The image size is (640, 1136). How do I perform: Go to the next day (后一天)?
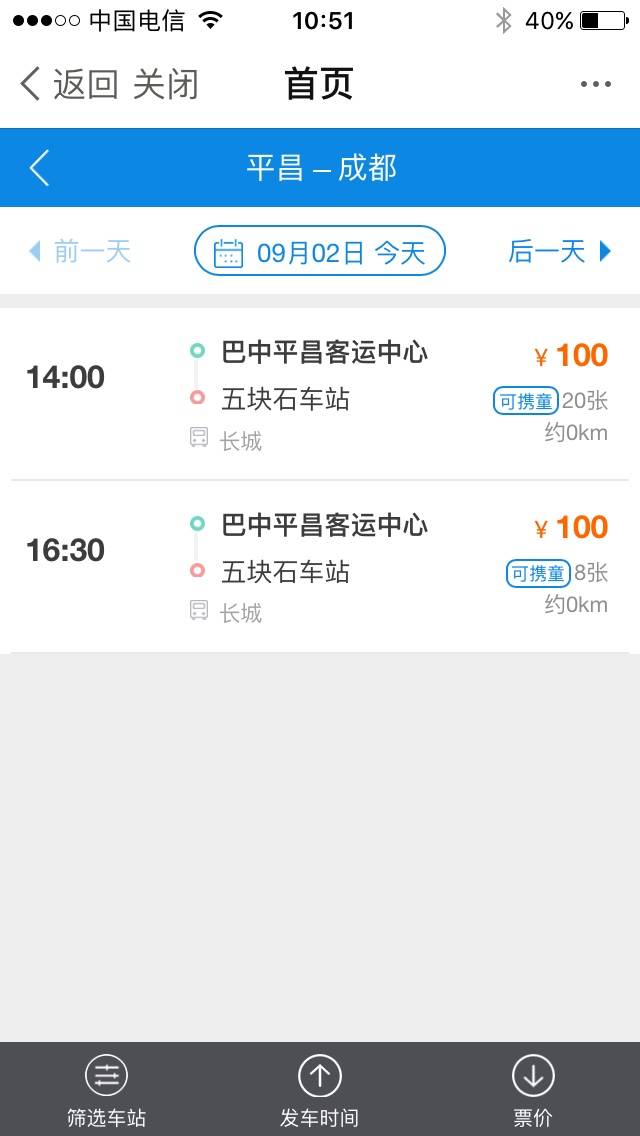point(560,251)
